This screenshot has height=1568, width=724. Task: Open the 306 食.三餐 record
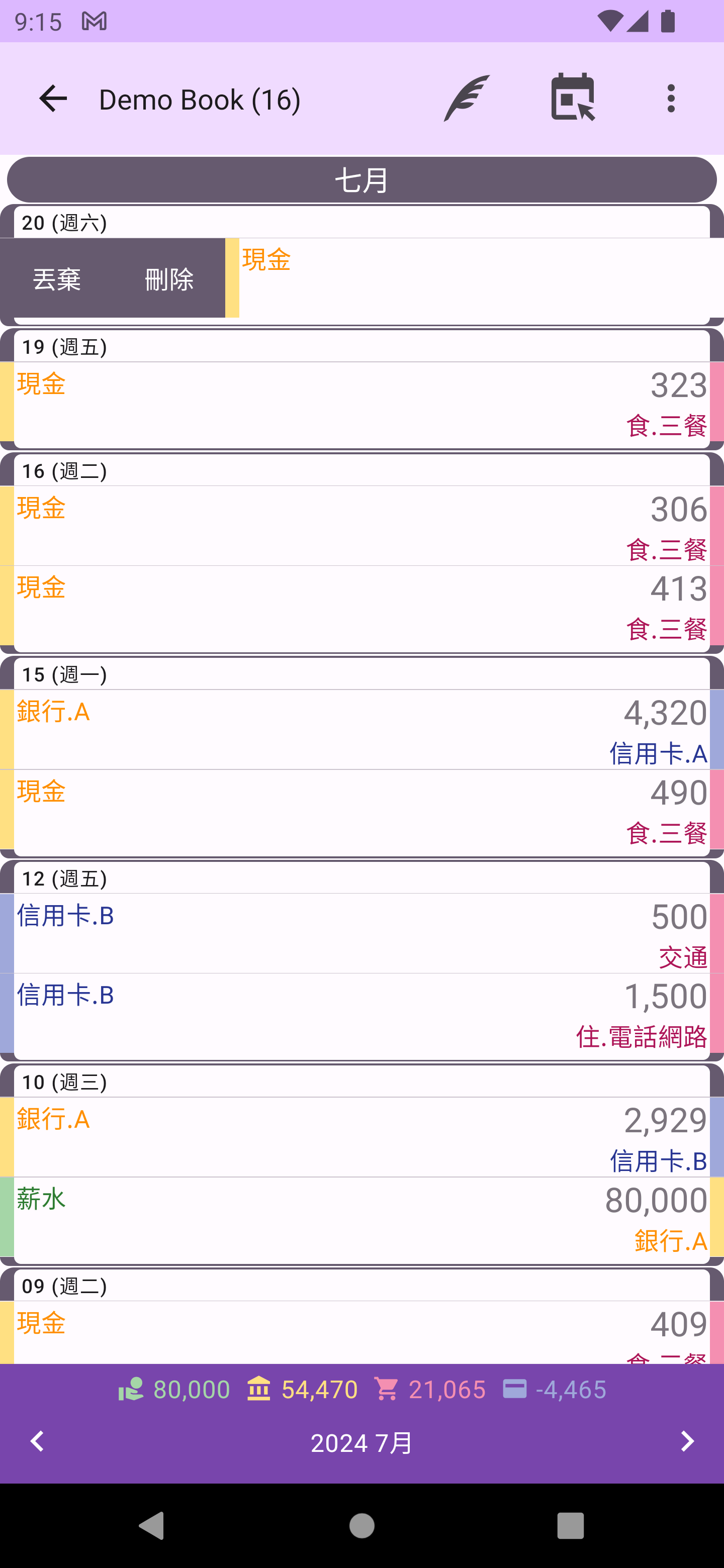coord(361,527)
